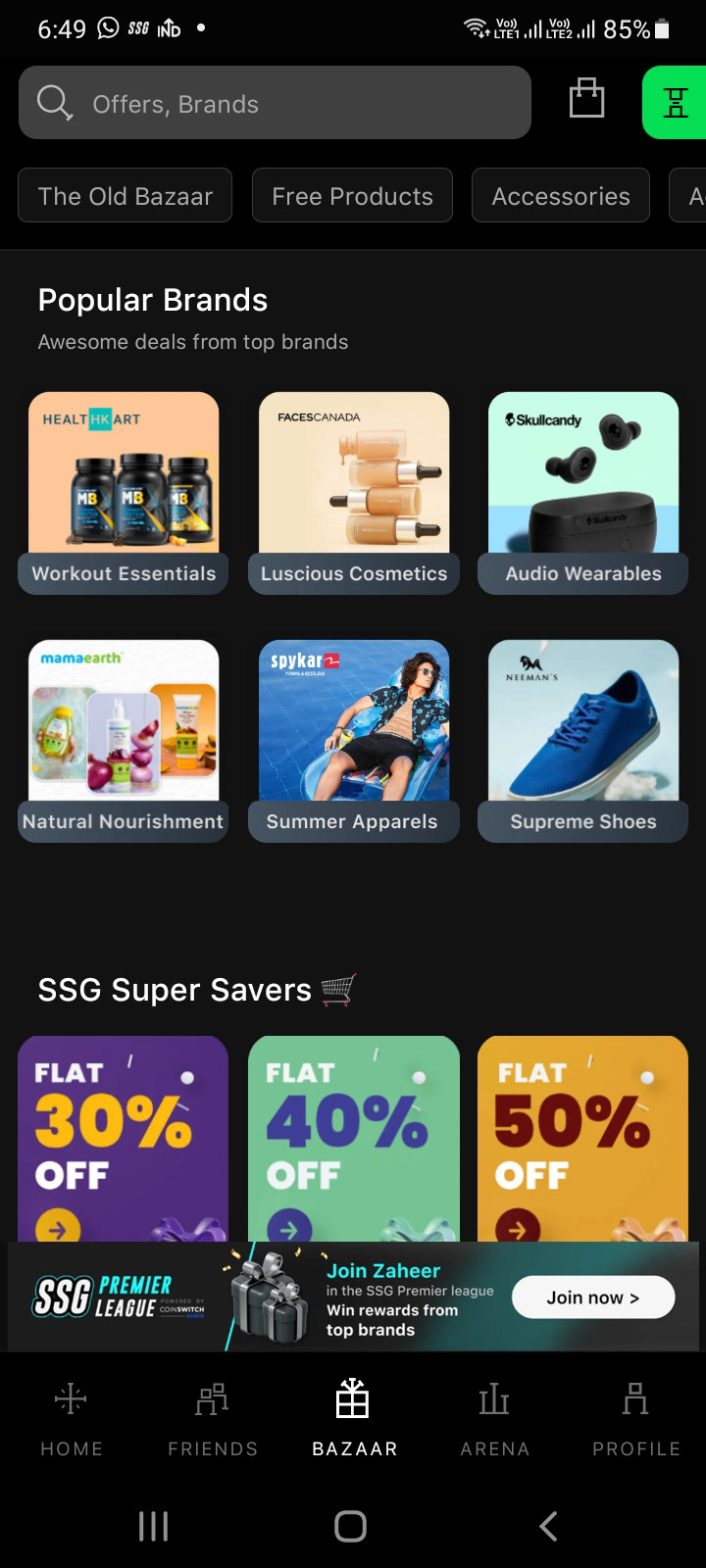Switch to the Arena tab

(x=494, y=1417)
